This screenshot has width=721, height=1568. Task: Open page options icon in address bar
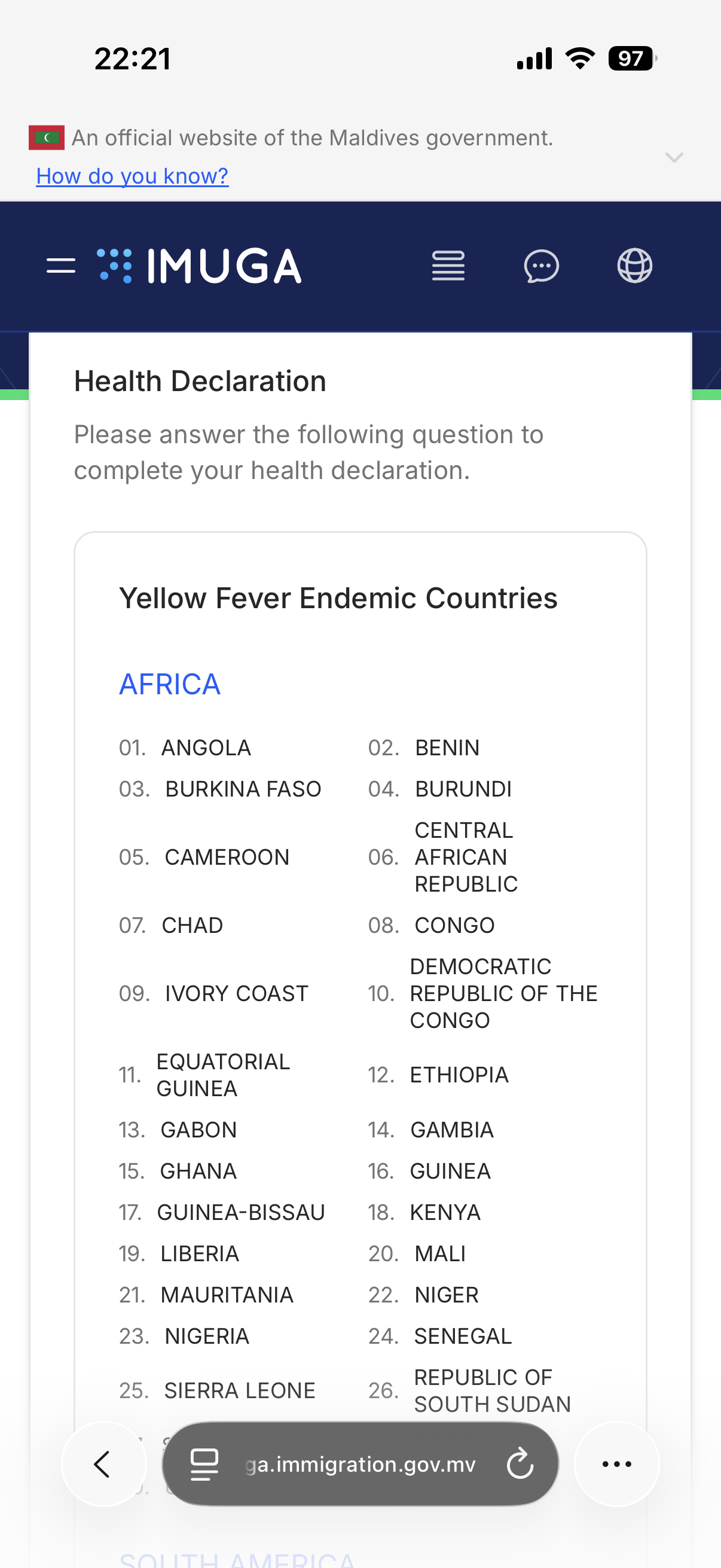[204, 1463]
